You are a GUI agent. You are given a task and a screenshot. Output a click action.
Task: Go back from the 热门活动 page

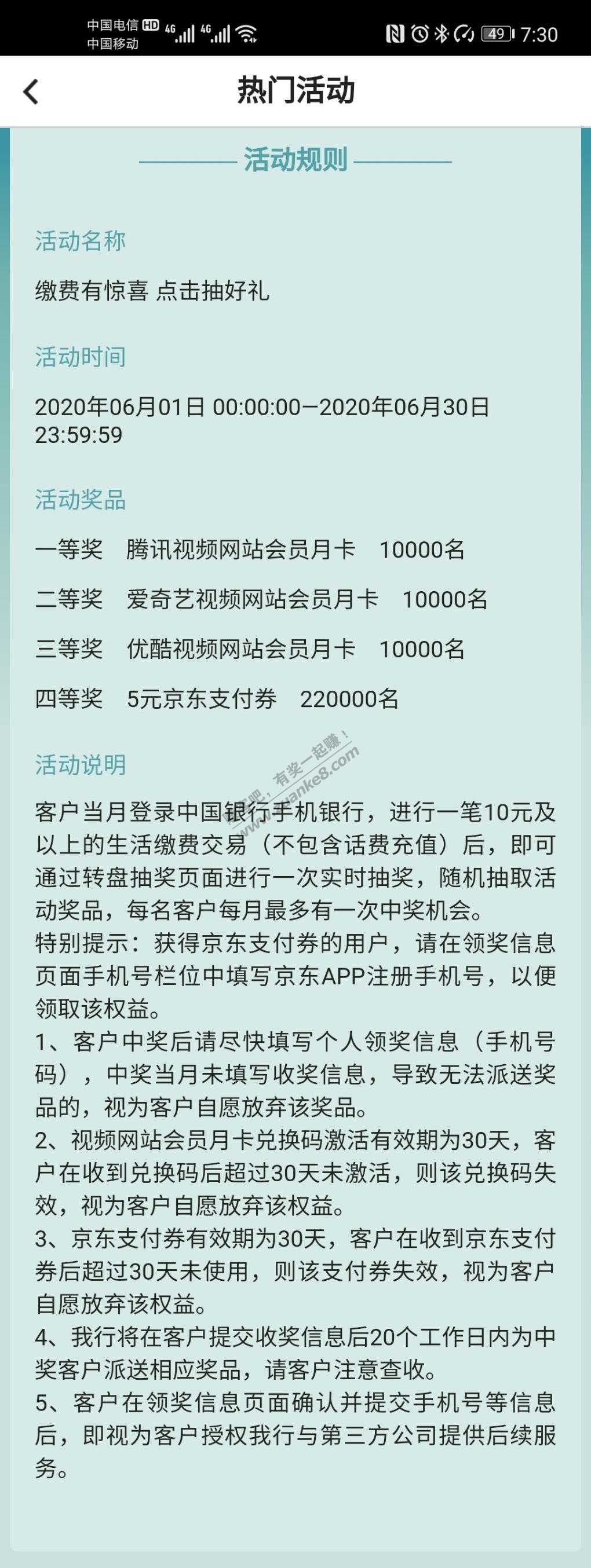tap(31, 93)
